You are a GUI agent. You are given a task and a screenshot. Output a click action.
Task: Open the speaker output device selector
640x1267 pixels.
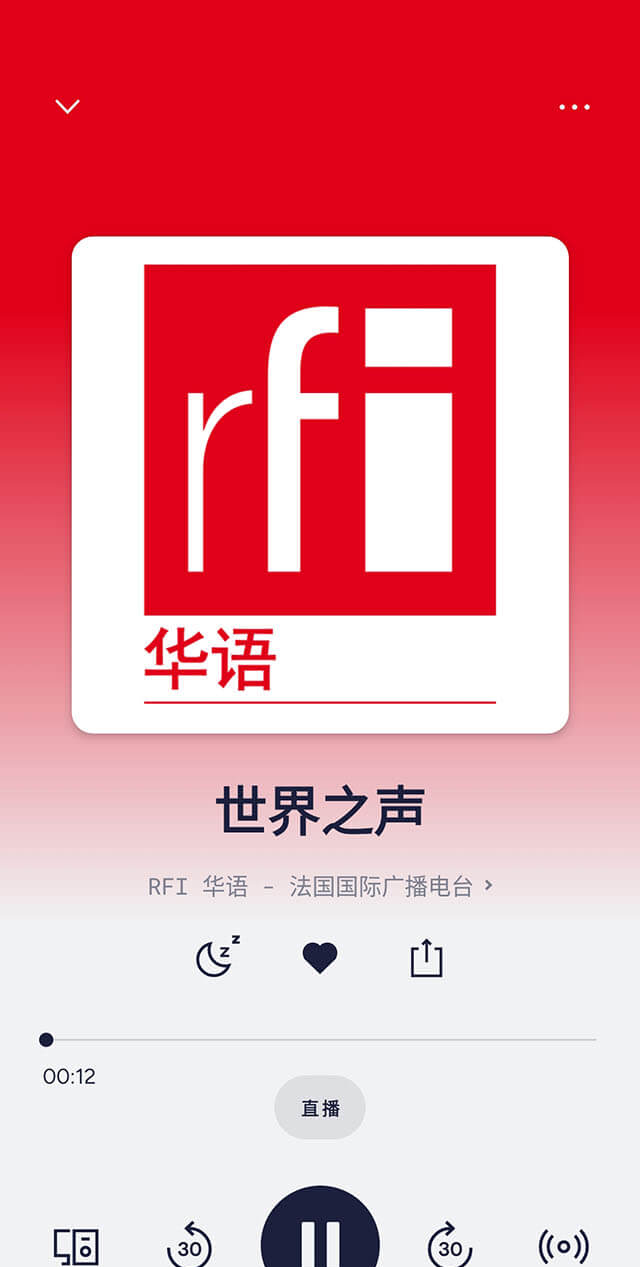(x=76, y=1246)
